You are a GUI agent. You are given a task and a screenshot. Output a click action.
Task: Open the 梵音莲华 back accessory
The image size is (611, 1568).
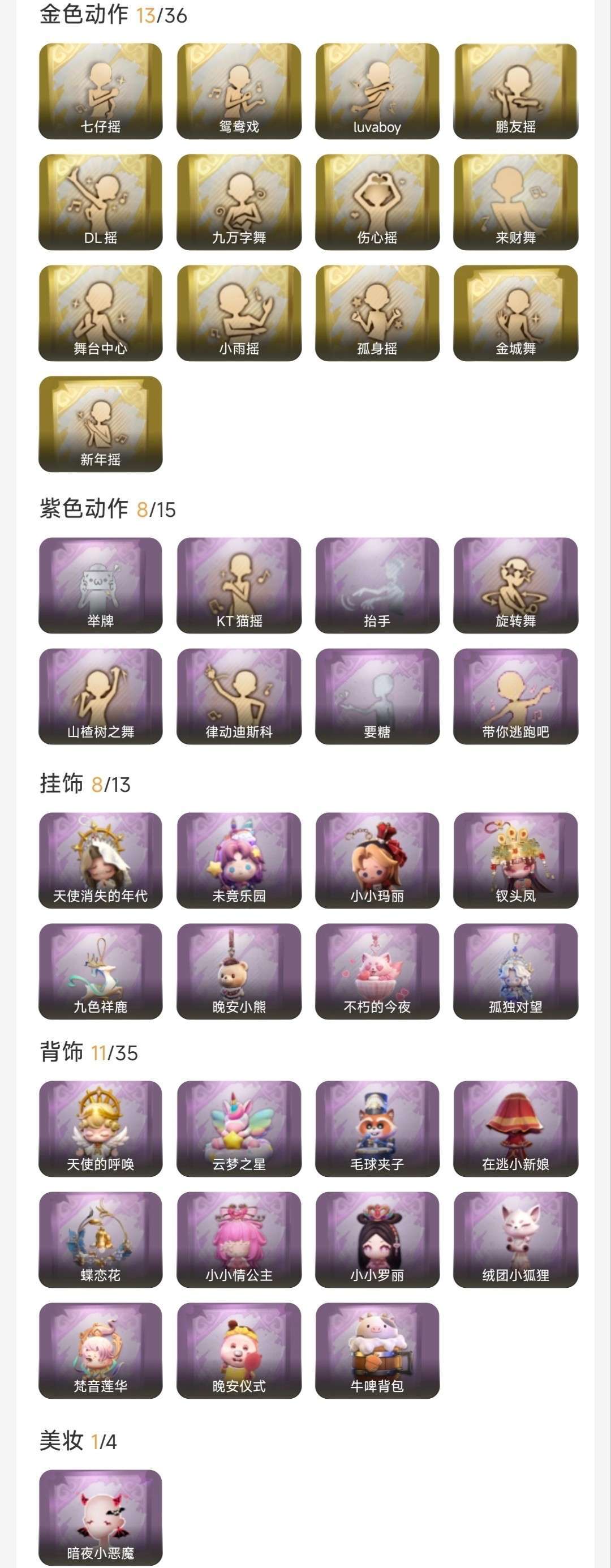[100, 1350]
